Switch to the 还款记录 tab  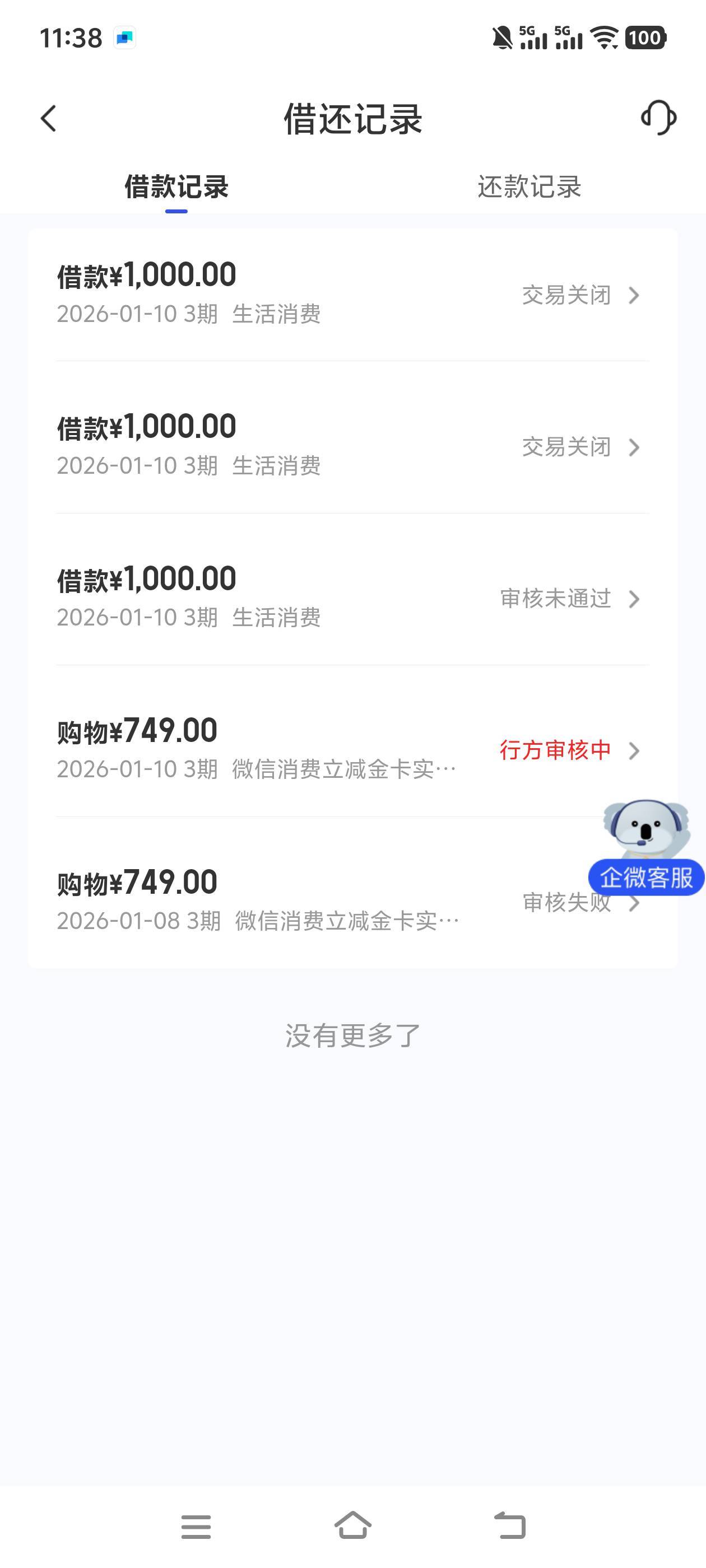[x=529, y=187]
